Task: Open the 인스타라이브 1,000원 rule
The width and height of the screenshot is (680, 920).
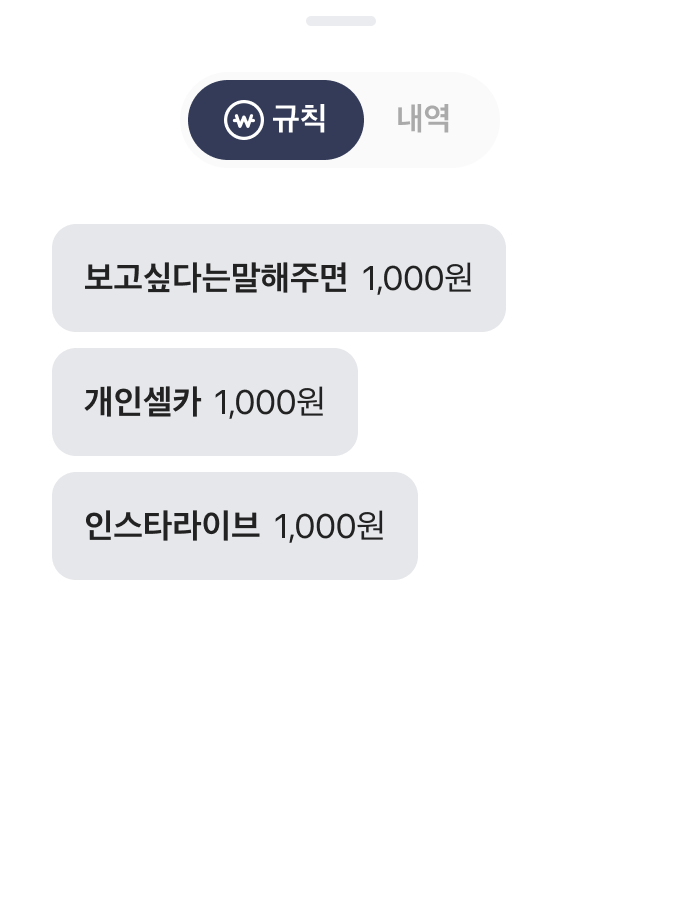Action: click(234, 526)
